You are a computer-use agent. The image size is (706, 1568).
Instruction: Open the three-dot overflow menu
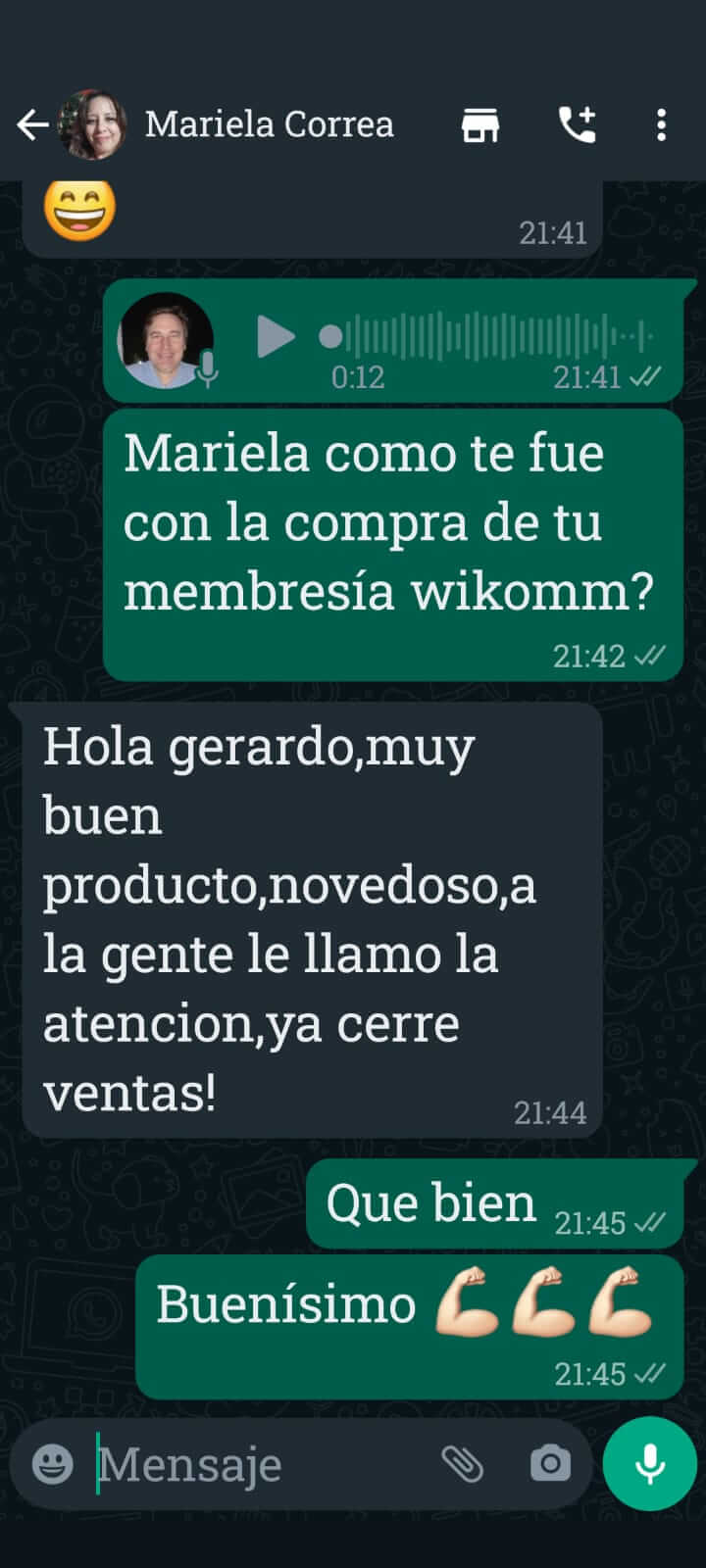(662, 125)
